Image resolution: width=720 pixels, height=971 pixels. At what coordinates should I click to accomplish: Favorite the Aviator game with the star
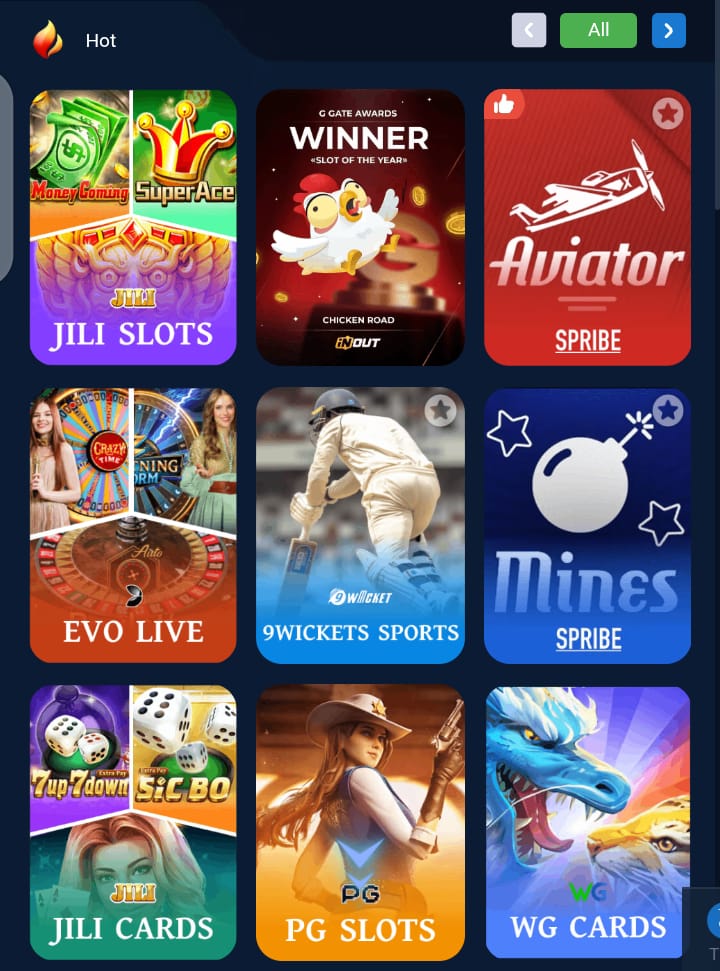pos(667,114)
